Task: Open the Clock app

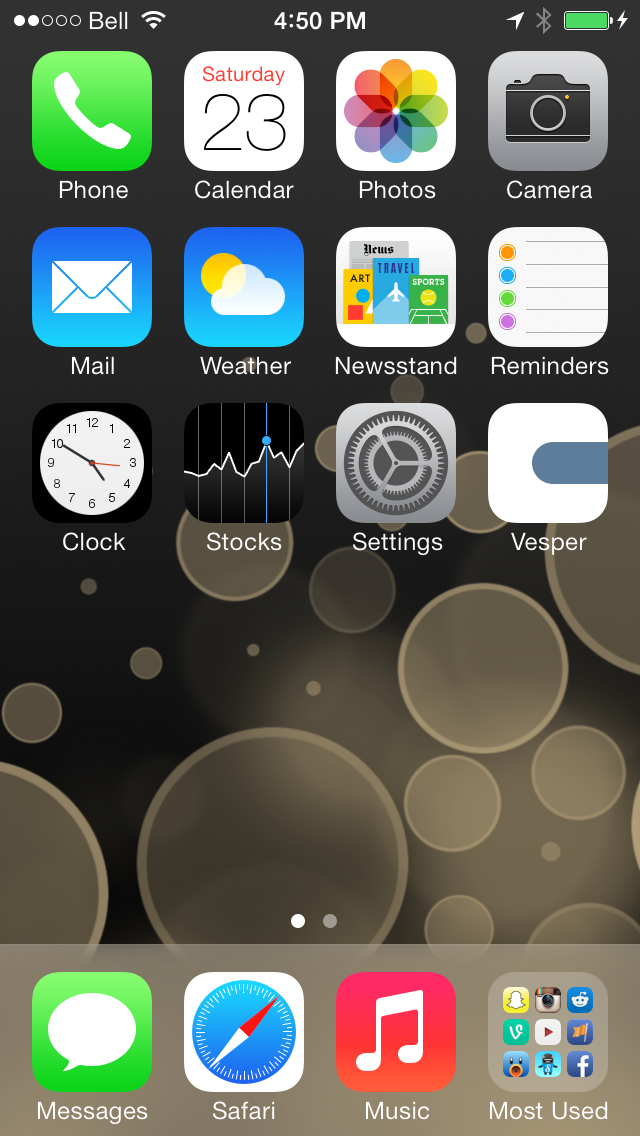Action: click(92, 463)
